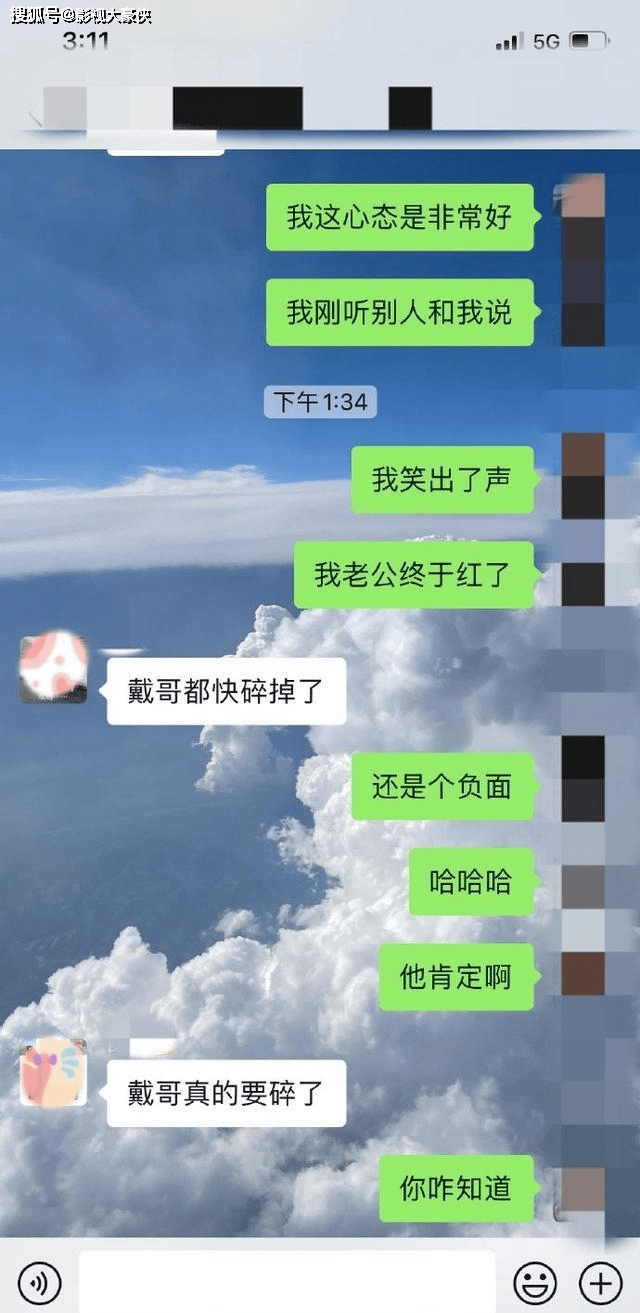Screen dimensions: 640x1313
Task: Open avatar beside "戴哥真的要碎了" message
Action: (x=54, y=1072)
